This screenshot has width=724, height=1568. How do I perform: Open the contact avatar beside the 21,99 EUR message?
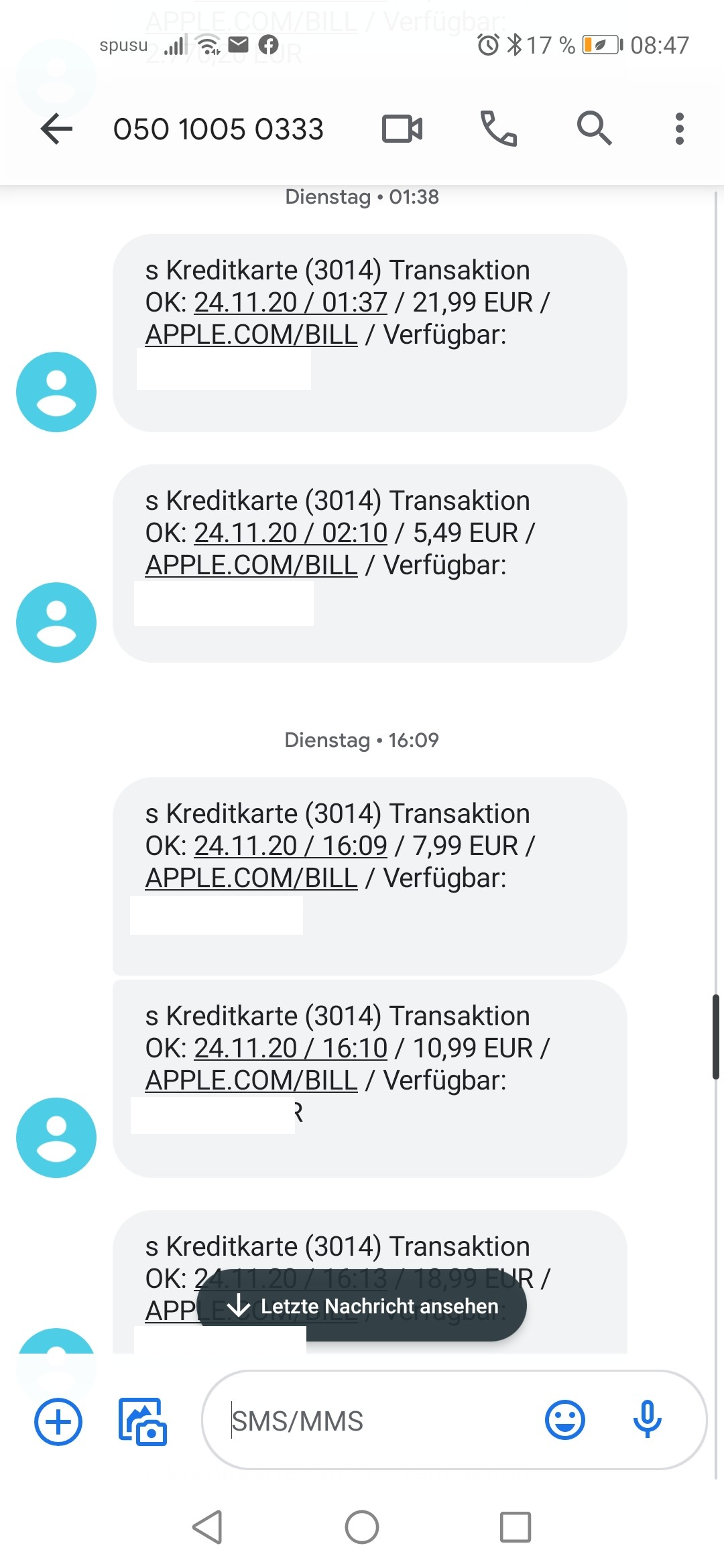click(x=56, y=392)
